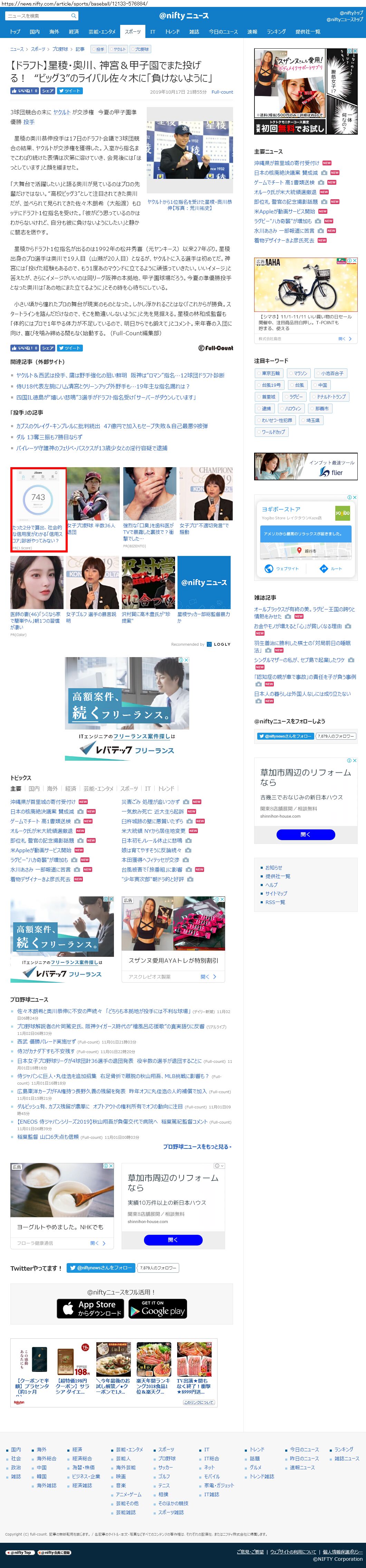
Task: Switch to the 芸能・エンタメ tab
Action: pos(102,32)
